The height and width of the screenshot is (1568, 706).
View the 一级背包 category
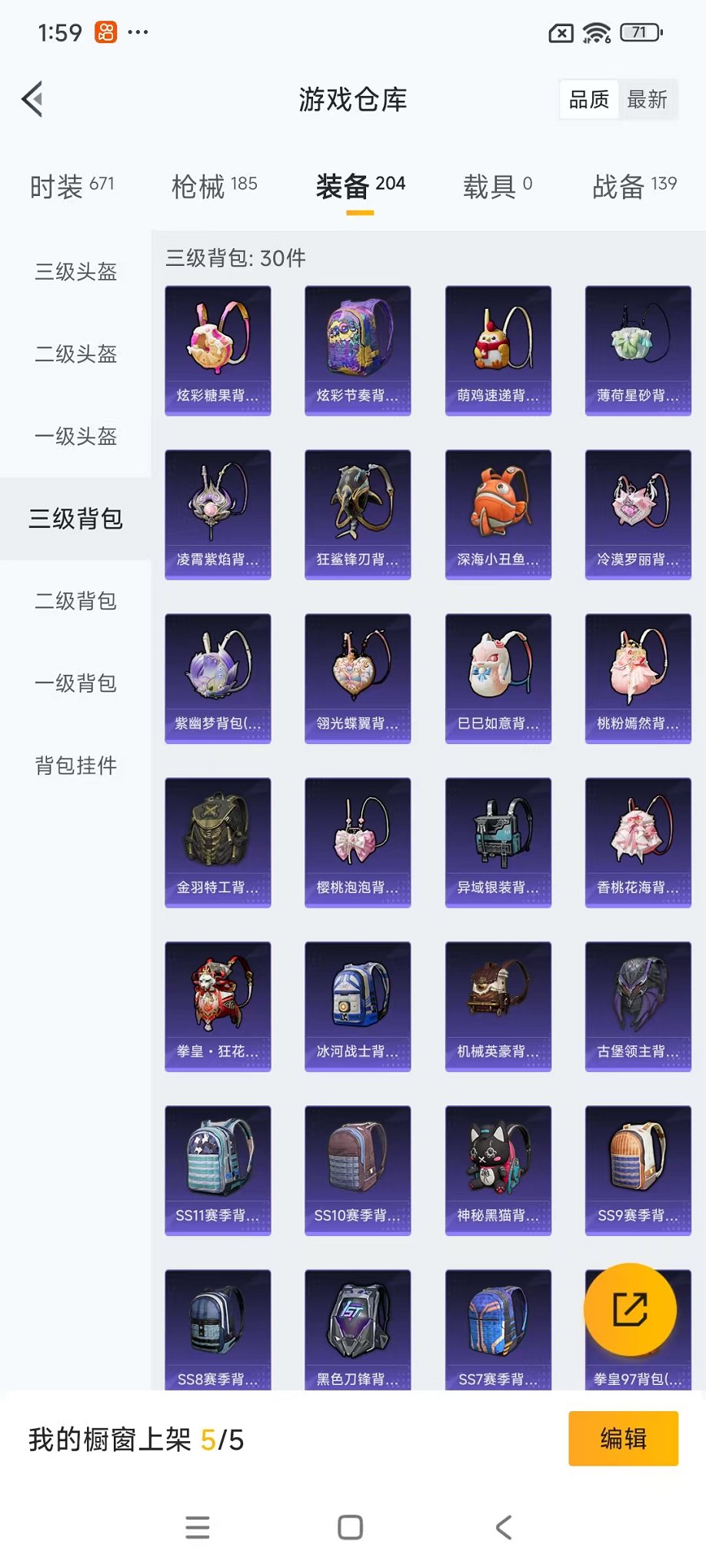(x=75, y=683)
